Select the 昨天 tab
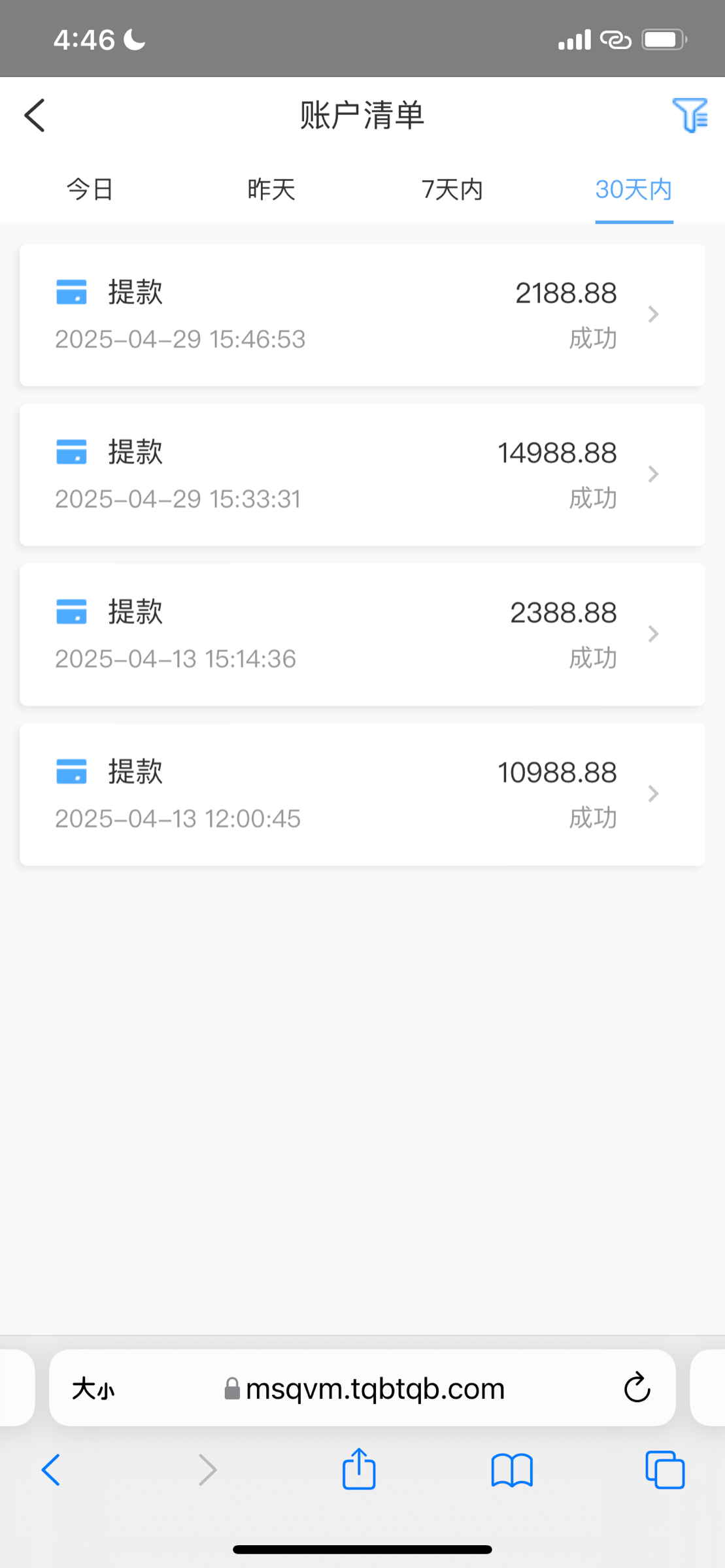This screenshot has width=725, height=1568. (x=271, y=189)
